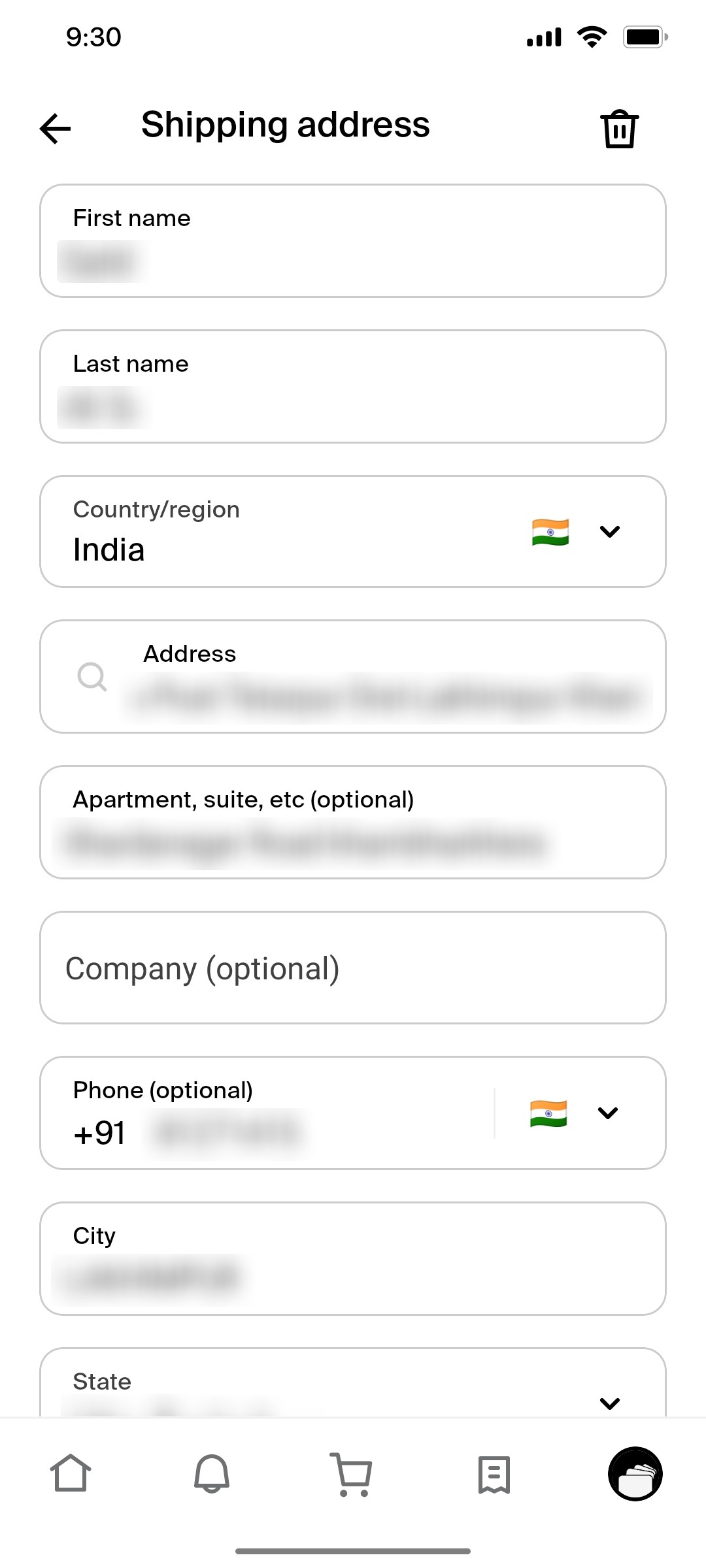706x1568 pixels.
Task: Expand the State selection dropdown
Action: (610, 1403)
